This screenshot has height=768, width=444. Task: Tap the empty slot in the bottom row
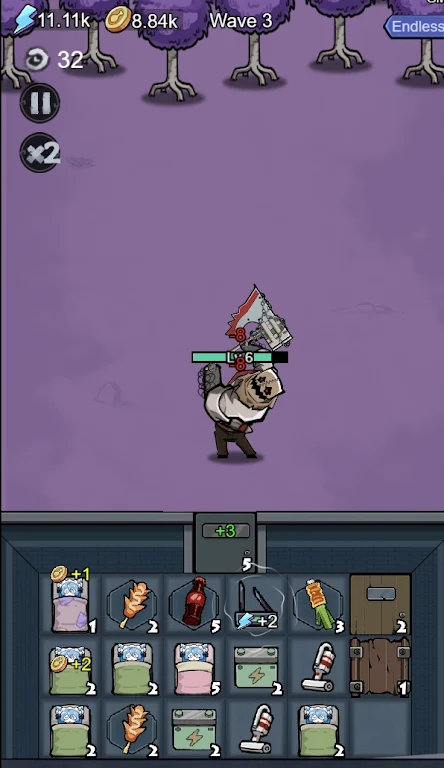click(x=380, y=728)
